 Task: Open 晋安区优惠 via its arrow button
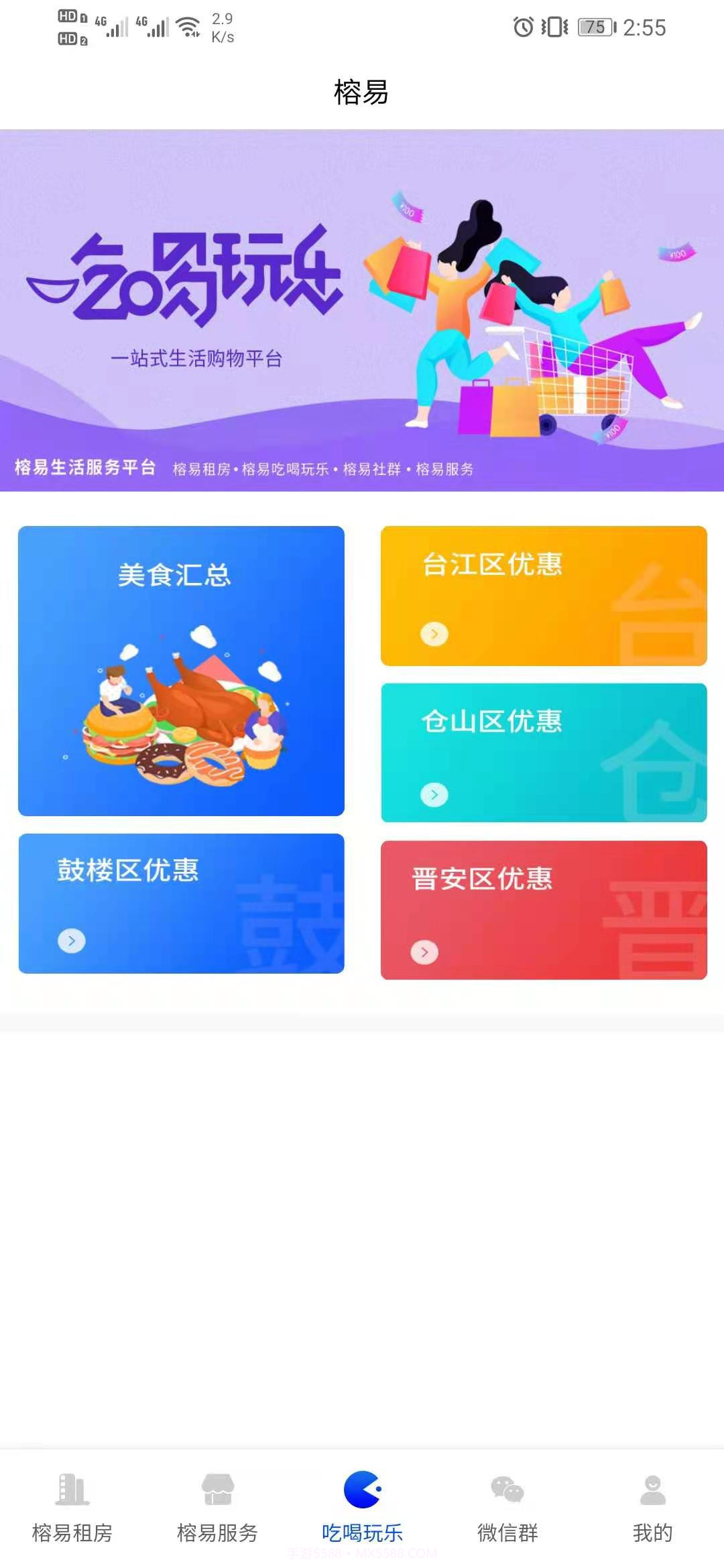pyautogui.click(x=422, y=952)
